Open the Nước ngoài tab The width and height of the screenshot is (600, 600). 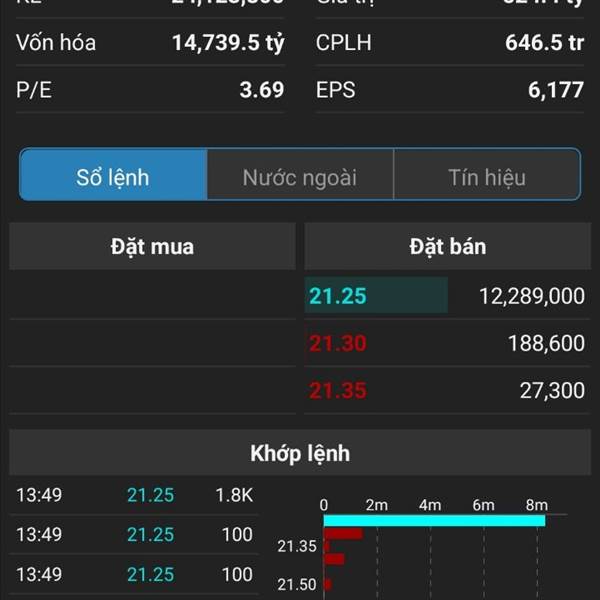click(x=300, y=177)
